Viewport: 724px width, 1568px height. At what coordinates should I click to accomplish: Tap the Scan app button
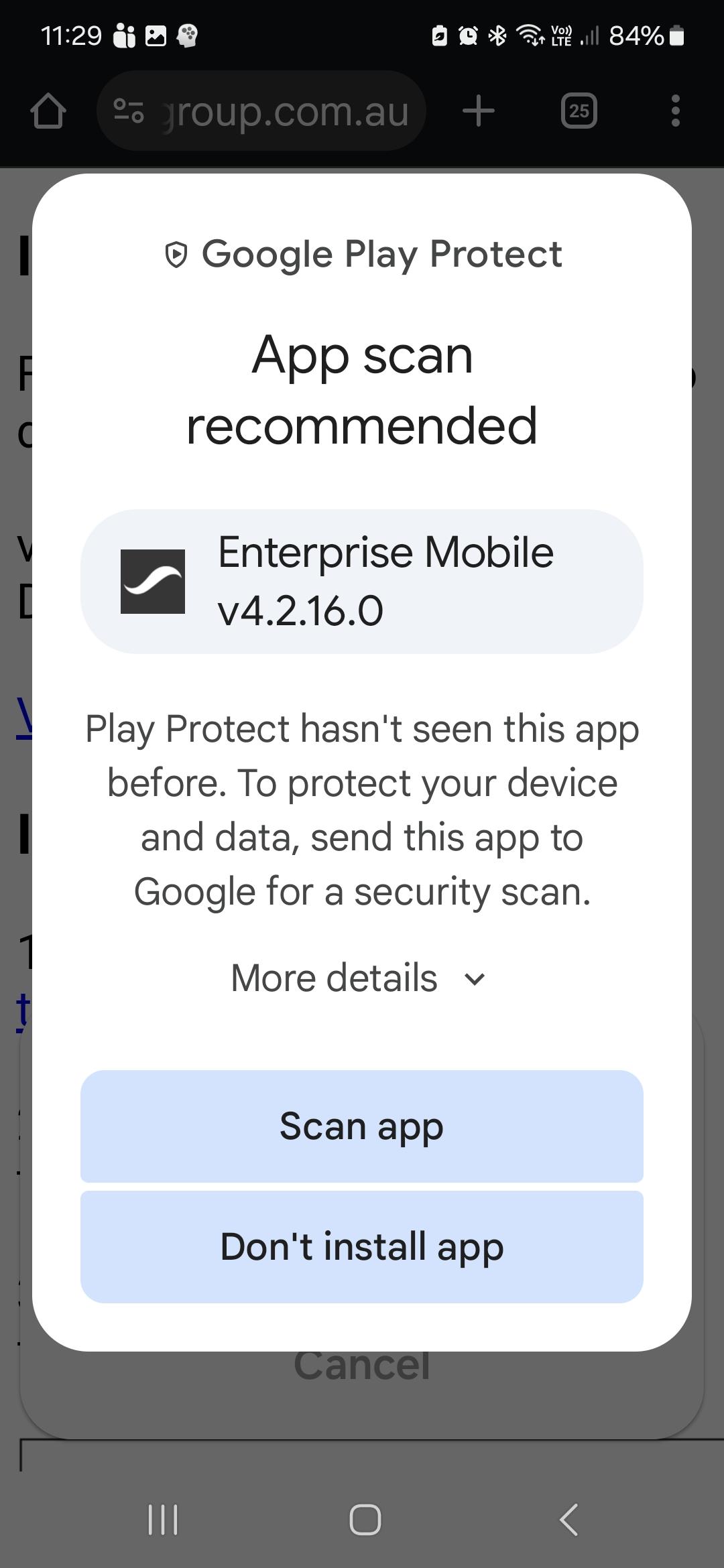(362, 1126)
